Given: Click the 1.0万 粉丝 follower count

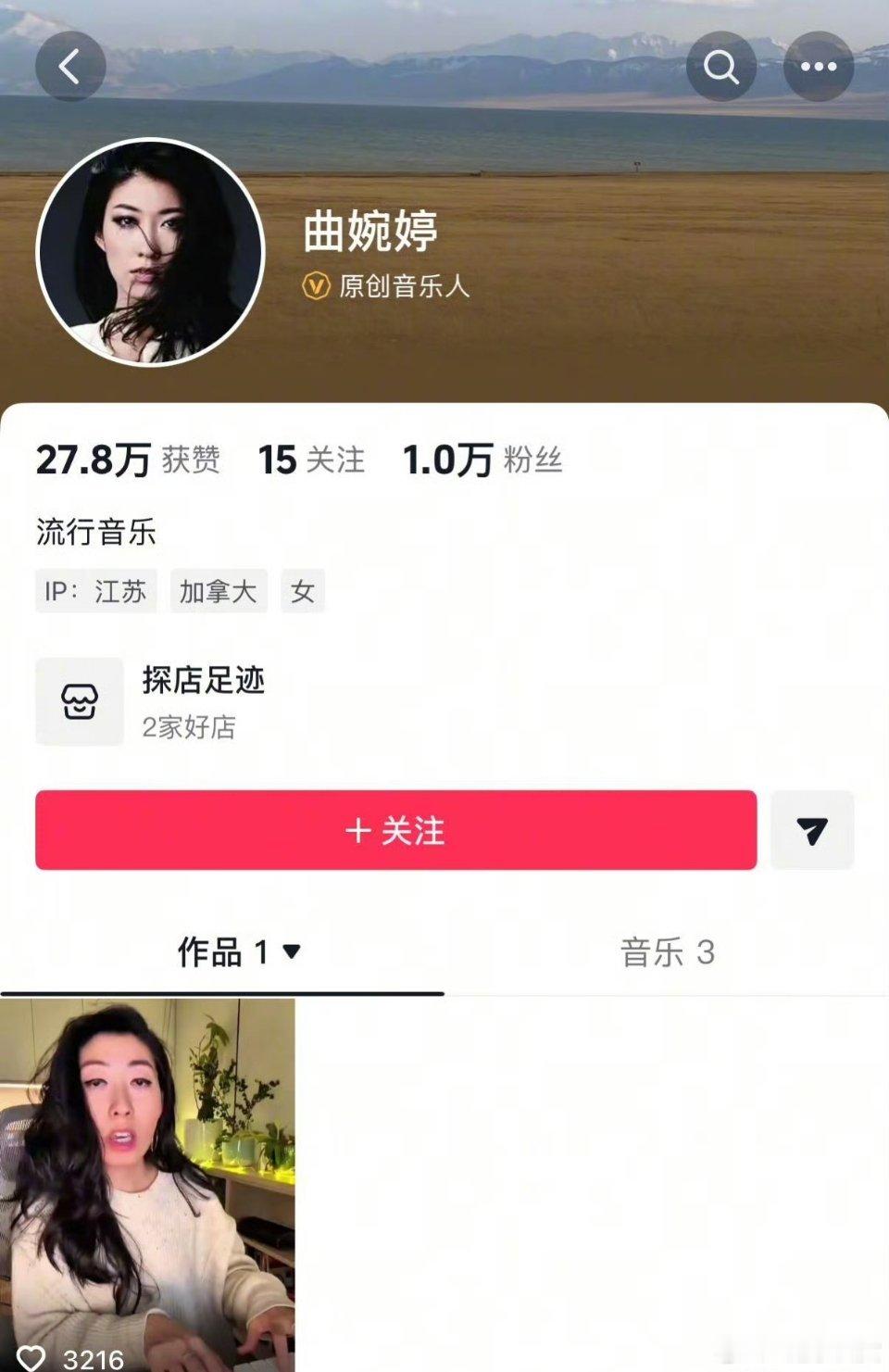Looking at the screenshot, I should pyautogui.click(x=482, y=459).
